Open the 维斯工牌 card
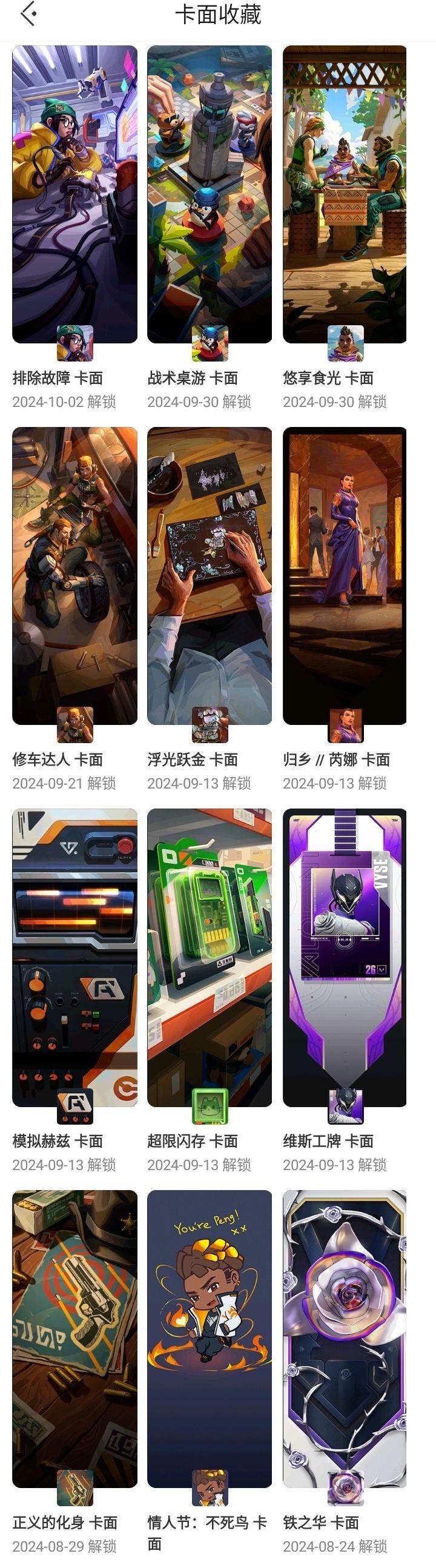Screen dimensions: 436x1568 click(x=345, y=958)
